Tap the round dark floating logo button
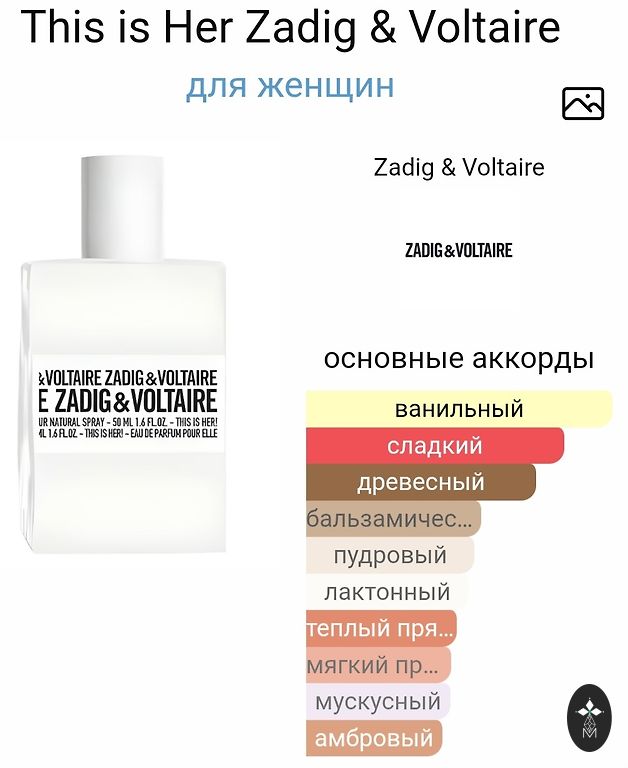 tap(589, 714)
